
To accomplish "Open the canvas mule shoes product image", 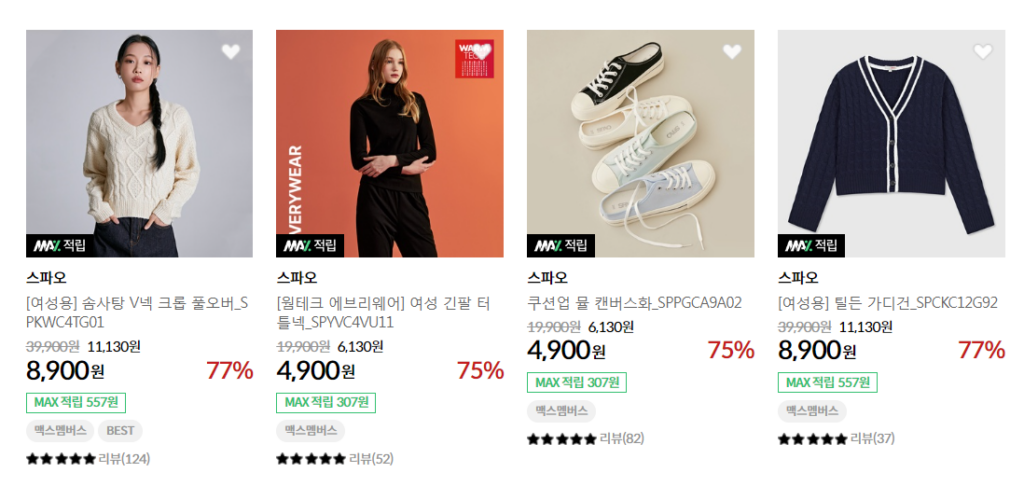I will [640, 140].
